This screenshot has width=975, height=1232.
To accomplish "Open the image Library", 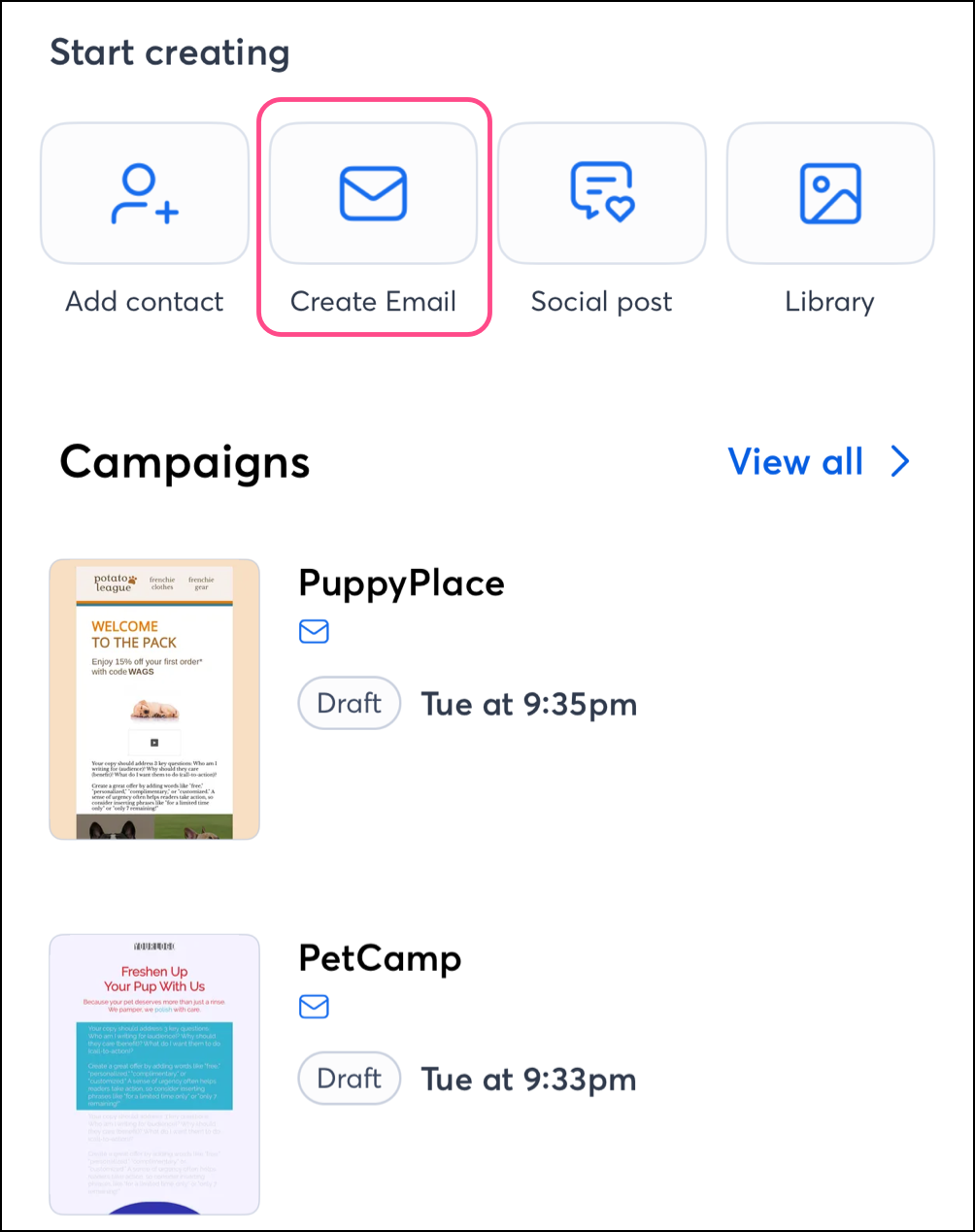I will point(829,193).
